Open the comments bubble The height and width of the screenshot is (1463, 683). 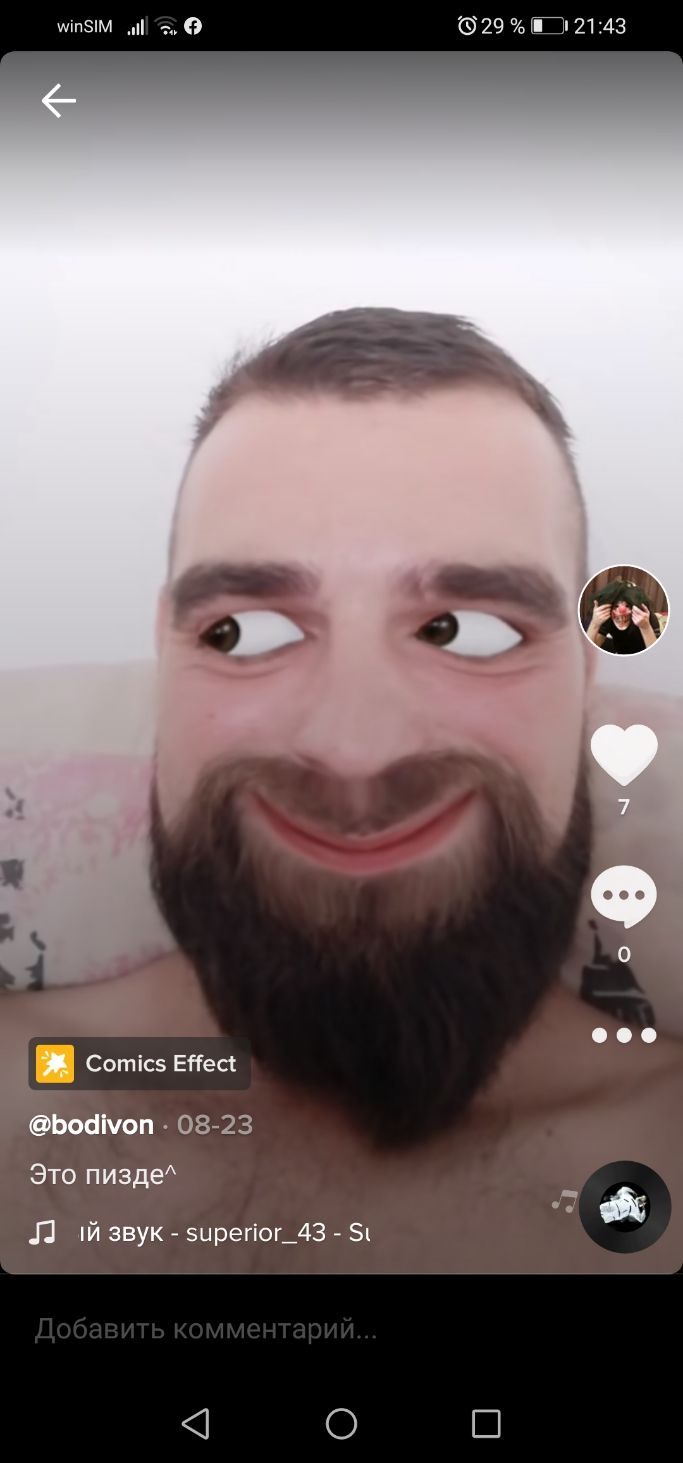point(624,896)
